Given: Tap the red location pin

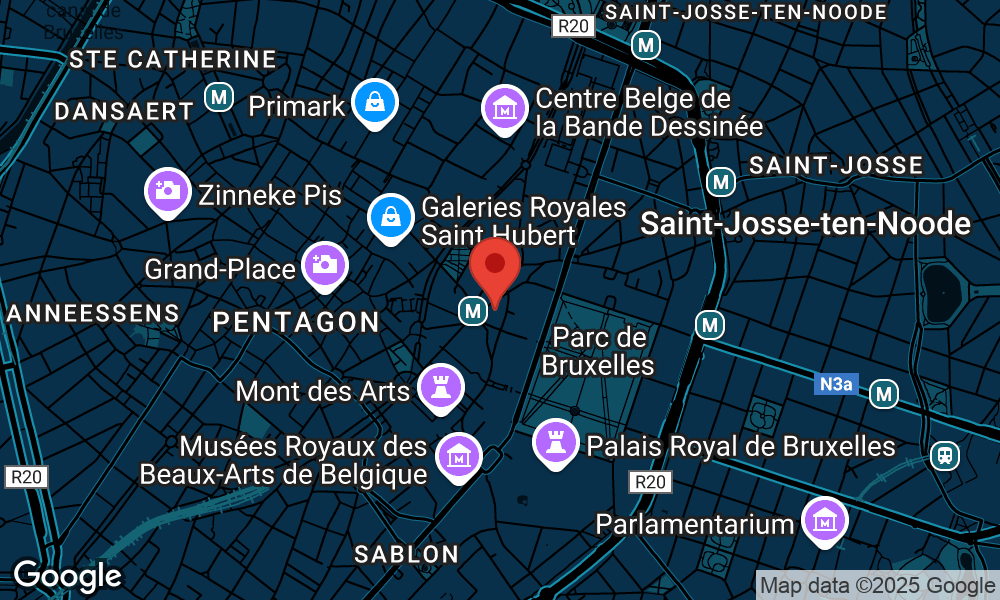Looking at the screenshot, I should tap(494, 267).
